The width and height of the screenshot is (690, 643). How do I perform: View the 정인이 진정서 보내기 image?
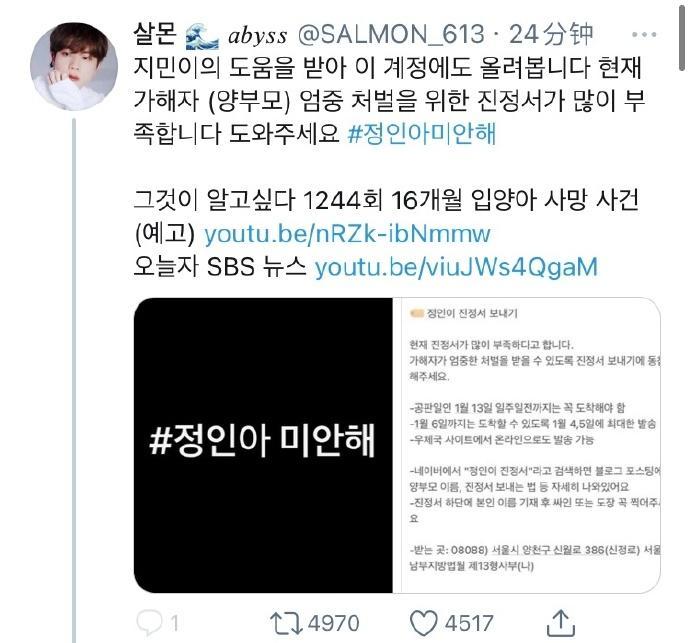527,444
